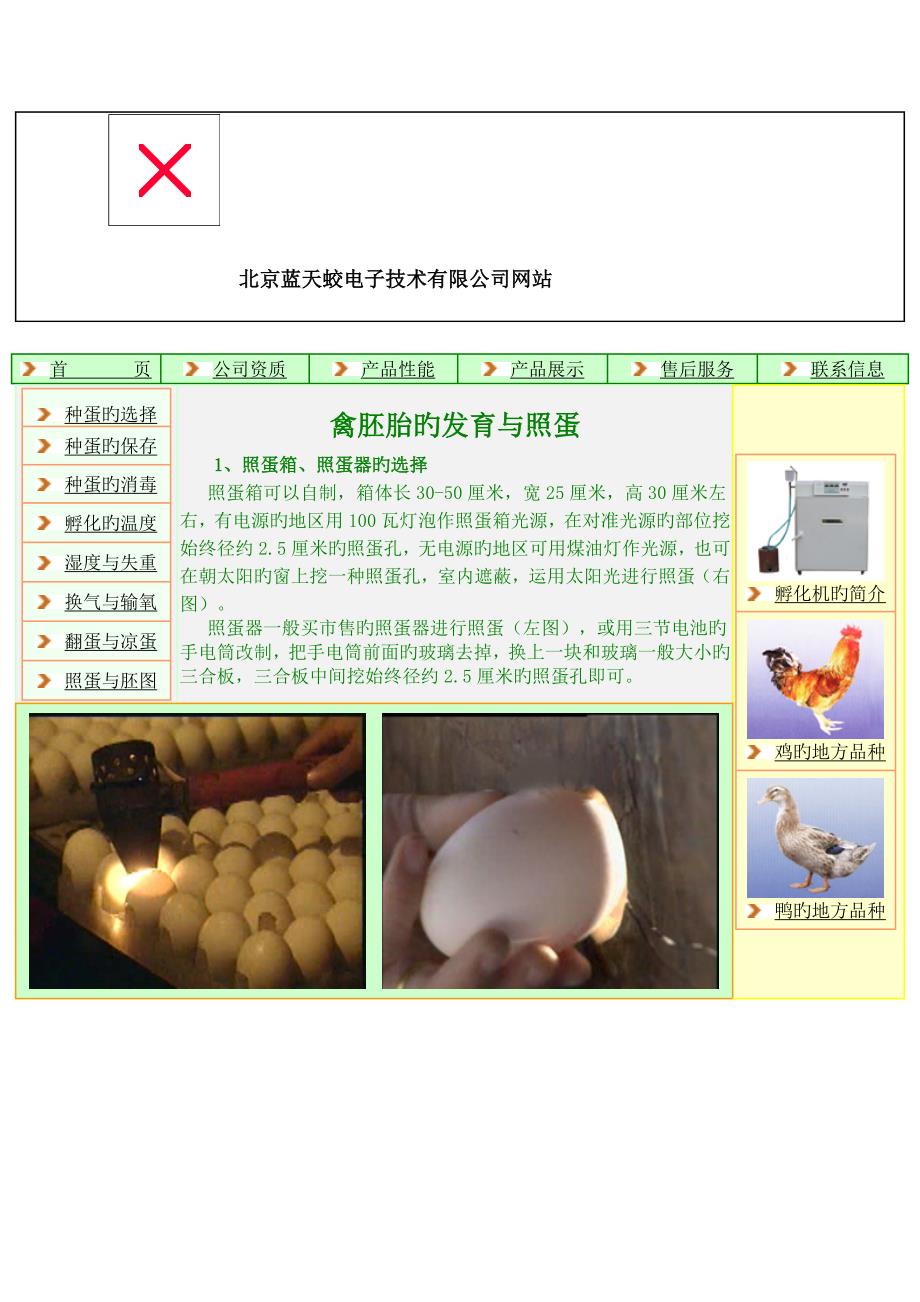Tap the 种蛋的消毒 link

pos(110,485)
